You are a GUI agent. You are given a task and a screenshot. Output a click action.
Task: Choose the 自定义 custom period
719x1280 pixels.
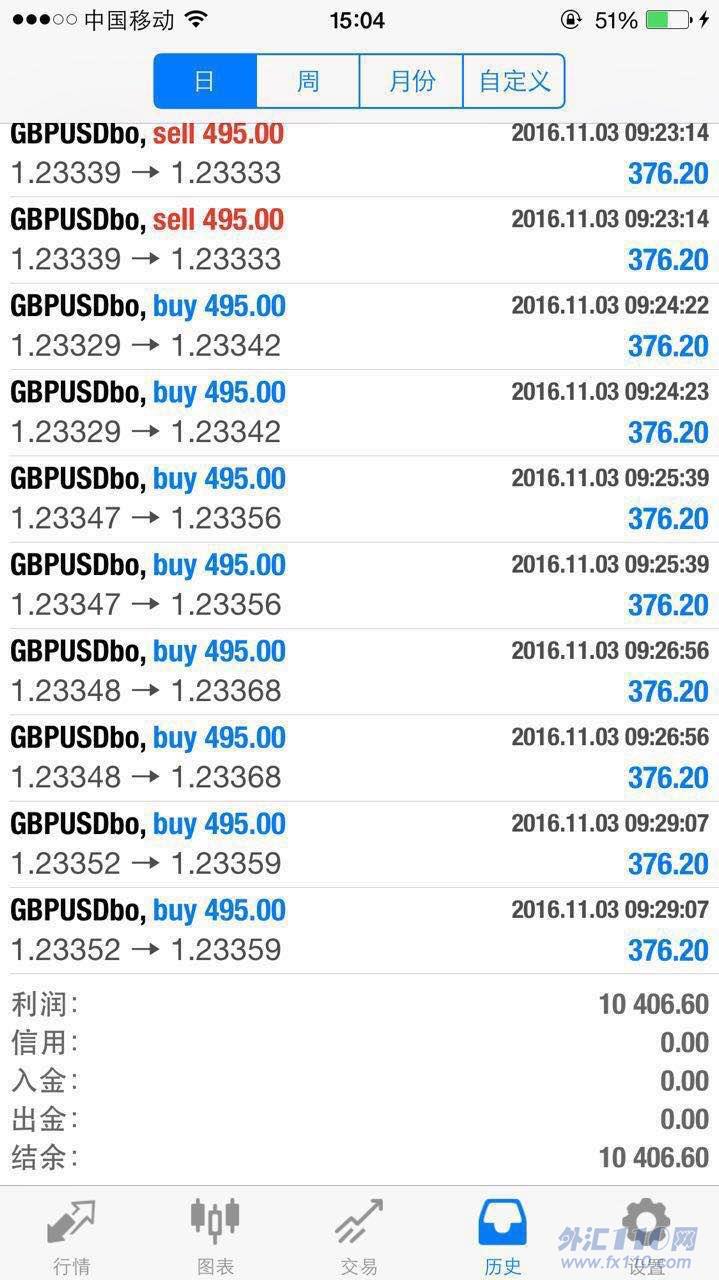(514, 81)
